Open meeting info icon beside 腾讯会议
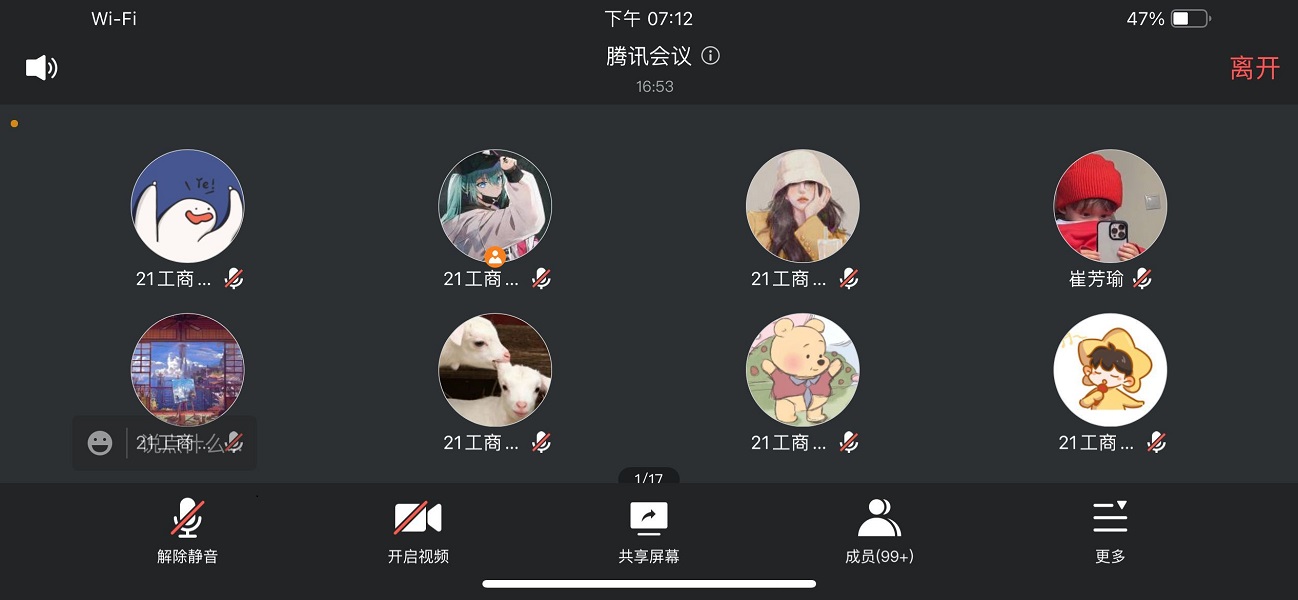Image resolution: width=1298 pixels, height=600 pixels. click(x=711, y=56)
